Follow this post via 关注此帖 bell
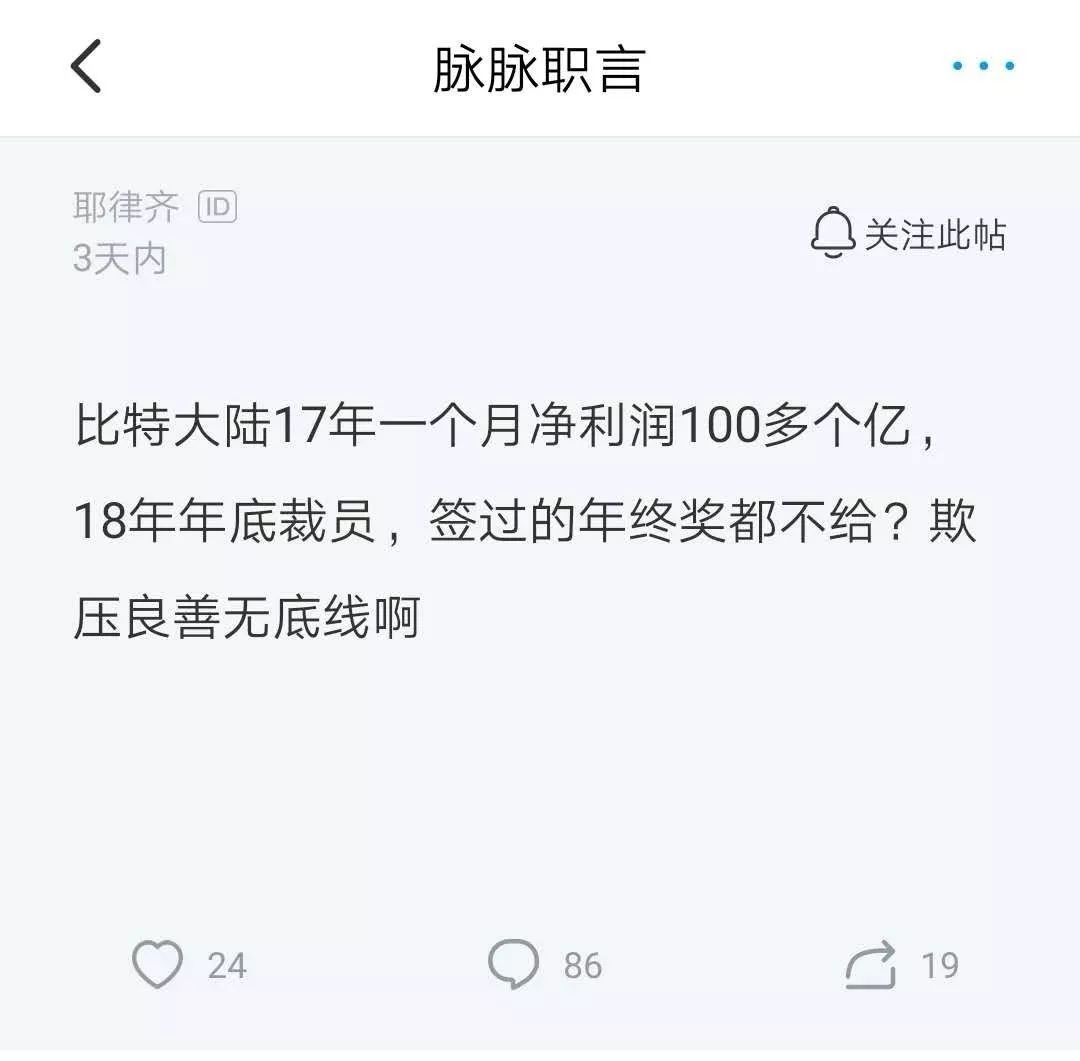Viewport: 1080px width, 1061px height. [x=907, y=234]
